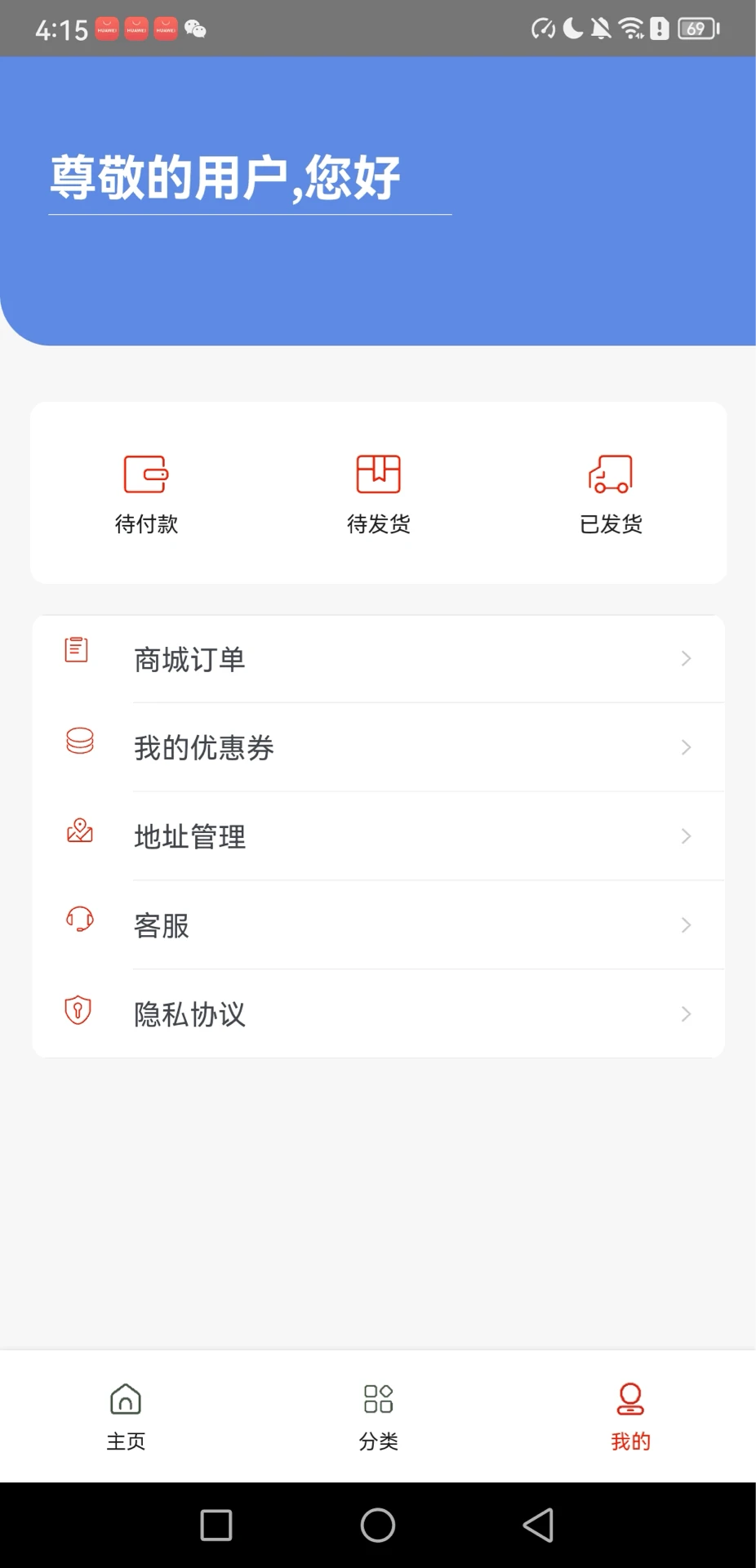
Task: Expand 我的优惠券 row chevron
Action: [x=685, y=747]
